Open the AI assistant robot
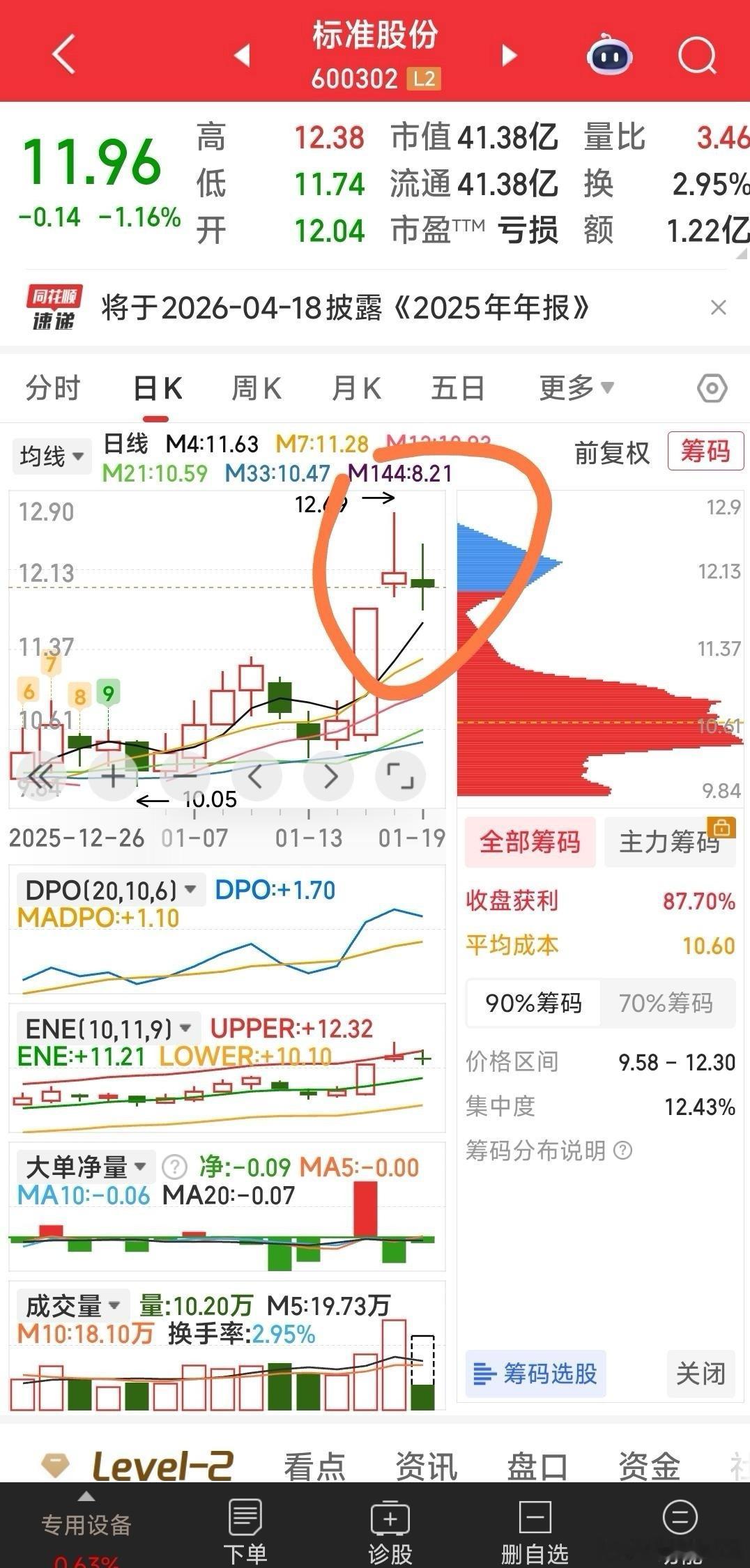Screen dimensions: 750x1568 [x=609, y=56]
